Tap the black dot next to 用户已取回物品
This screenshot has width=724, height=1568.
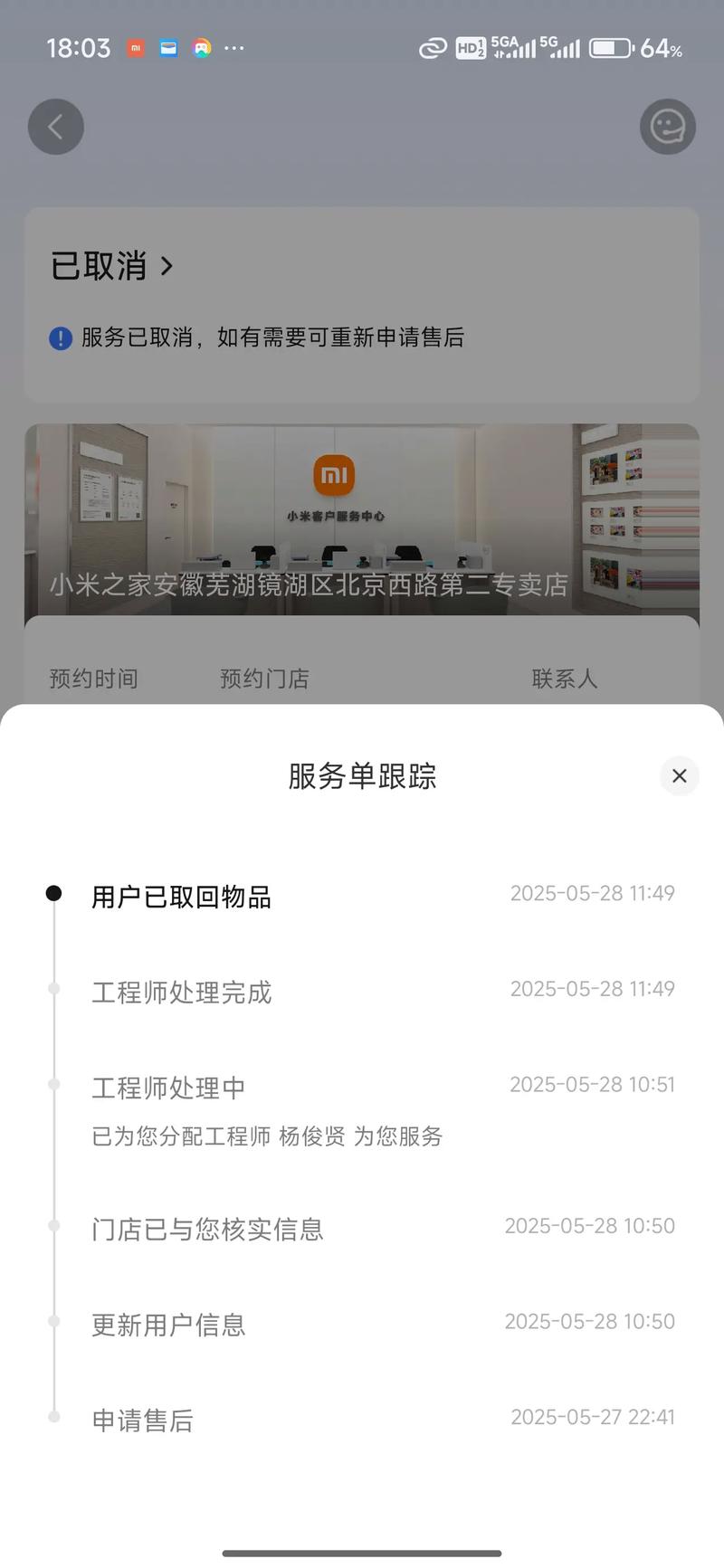[52, 894]
